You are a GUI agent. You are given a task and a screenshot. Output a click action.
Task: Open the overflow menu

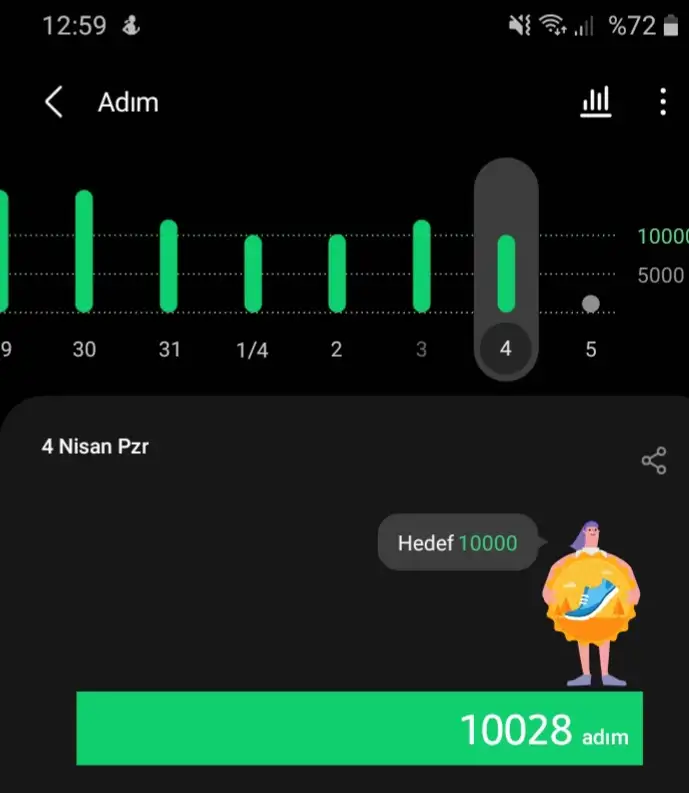click(x=663, y=102)
